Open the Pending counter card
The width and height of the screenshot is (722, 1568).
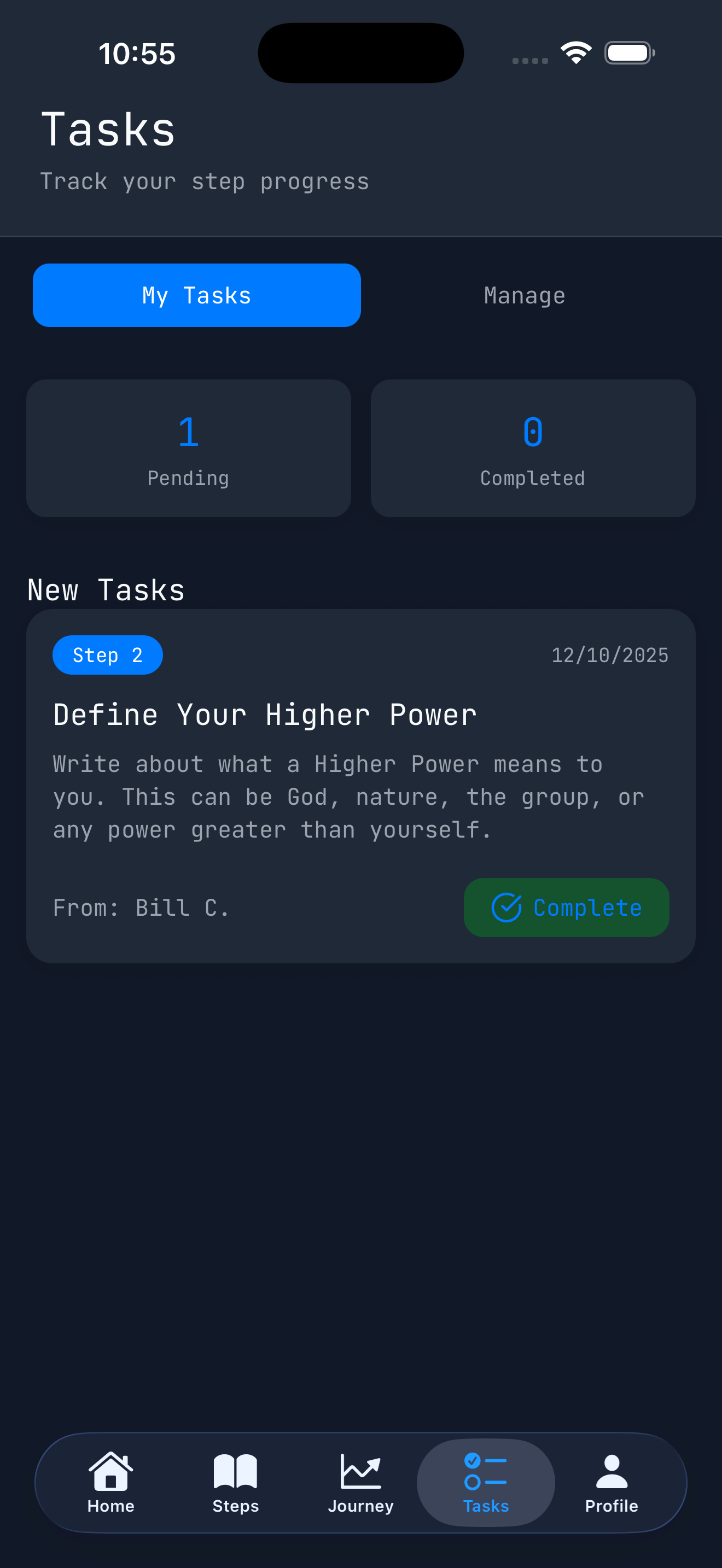(x=188, y=448)
